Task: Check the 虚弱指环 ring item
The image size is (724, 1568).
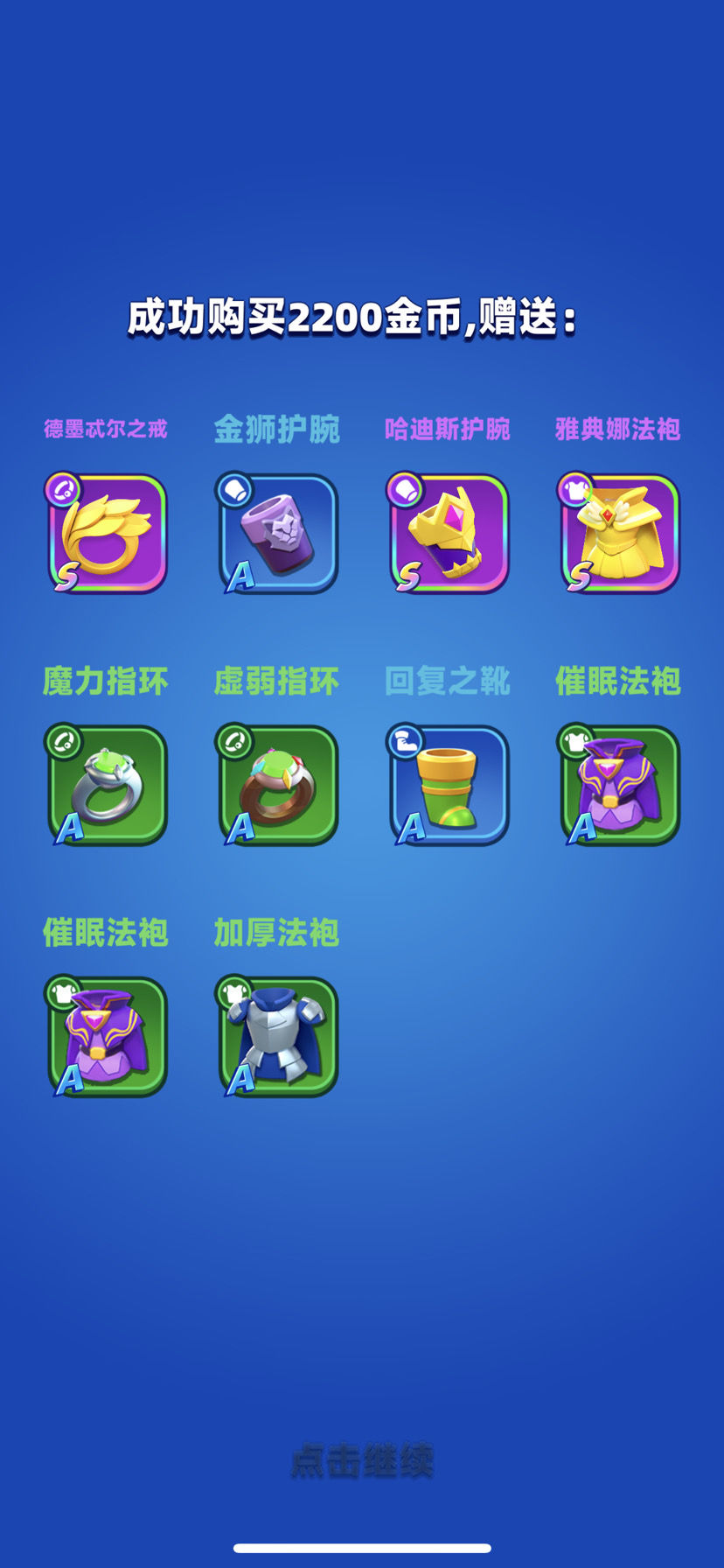Action: pos(277,785)
